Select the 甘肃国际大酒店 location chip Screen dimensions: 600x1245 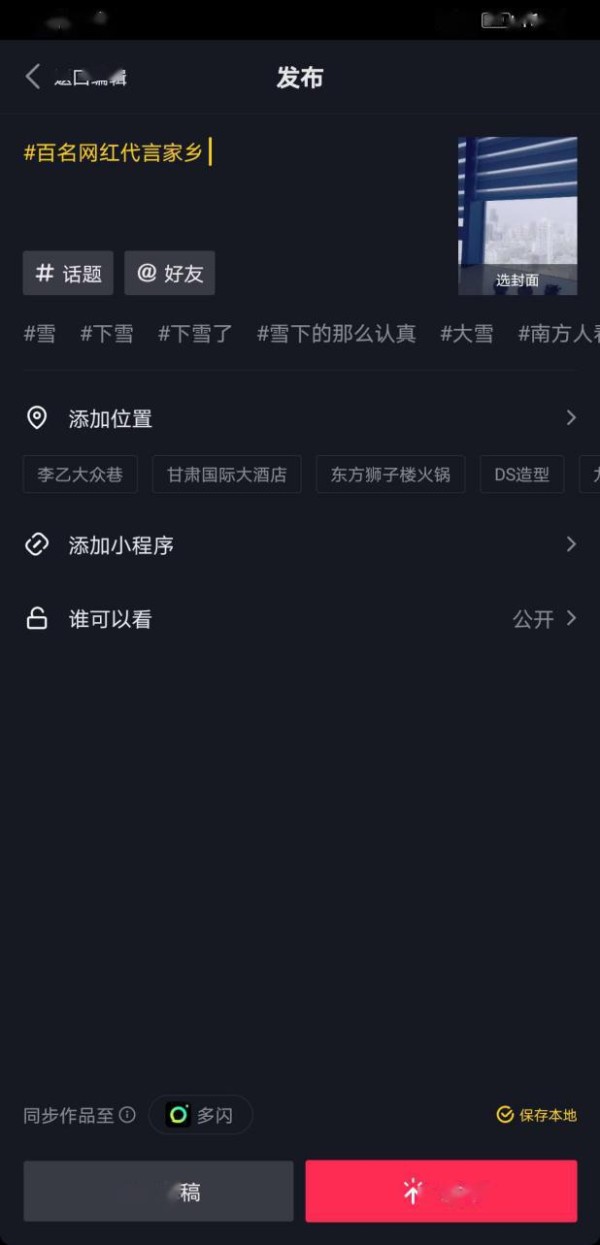[x=227, y=475]
